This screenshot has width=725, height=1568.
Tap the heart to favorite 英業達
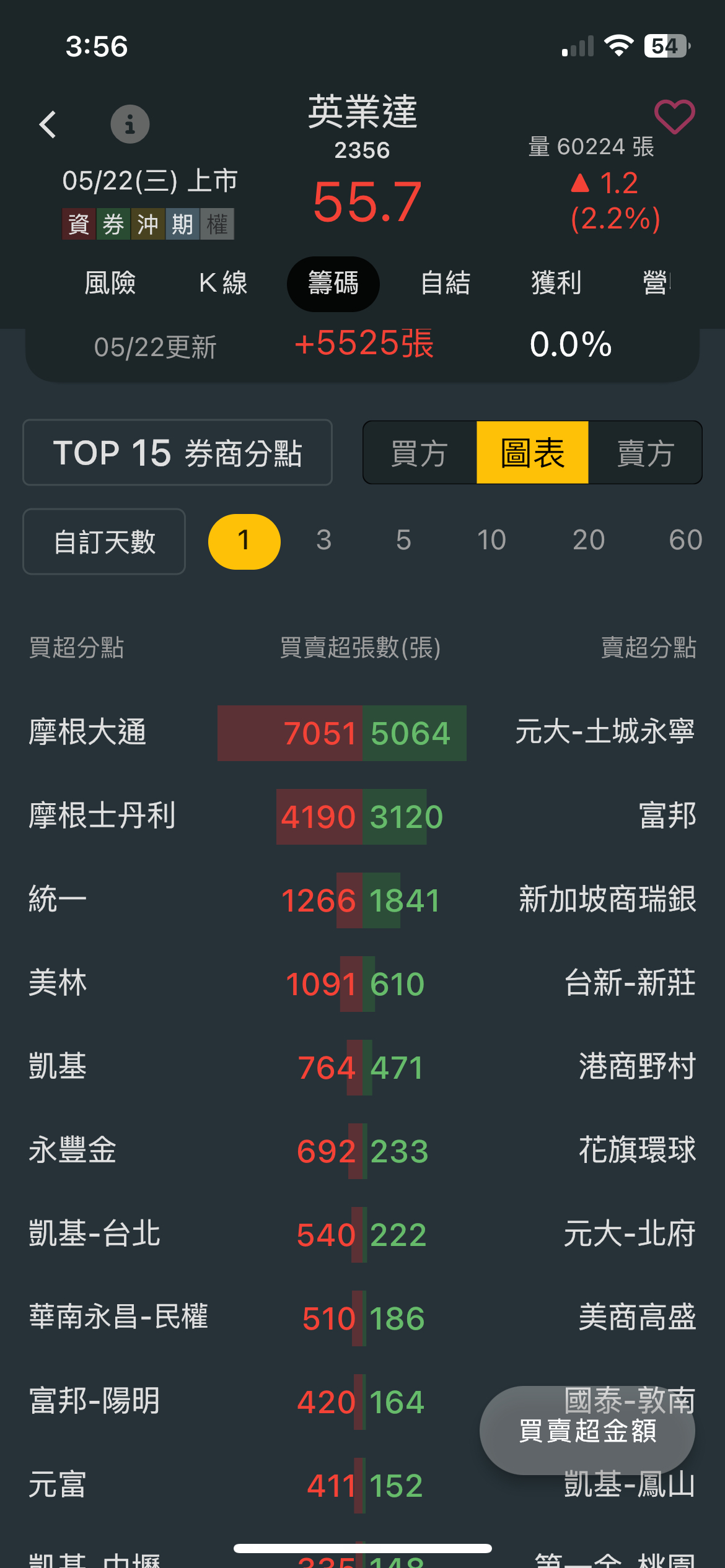coord(674,118)
